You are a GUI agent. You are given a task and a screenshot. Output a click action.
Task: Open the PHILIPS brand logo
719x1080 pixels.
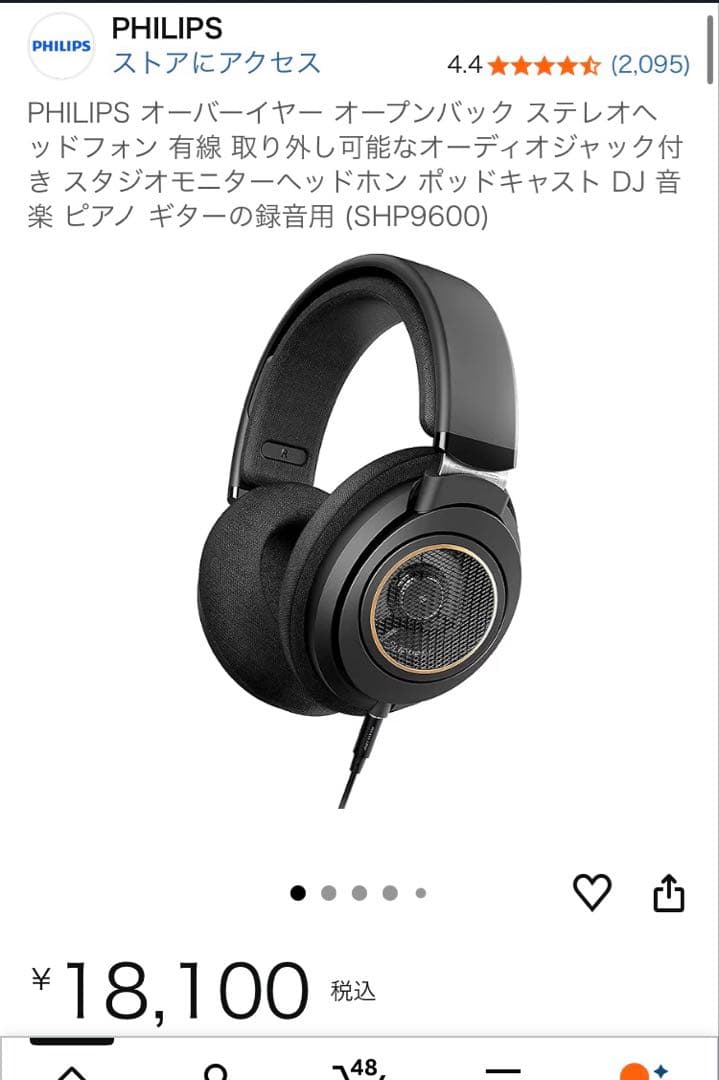[x=61, y=46]
